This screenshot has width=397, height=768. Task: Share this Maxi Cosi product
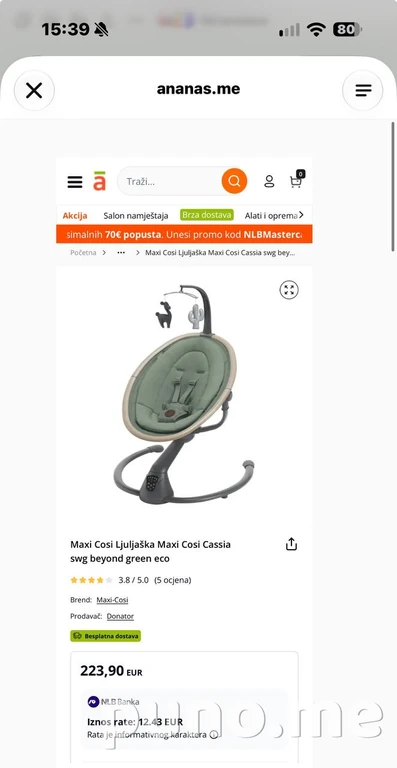click(291, 544)
